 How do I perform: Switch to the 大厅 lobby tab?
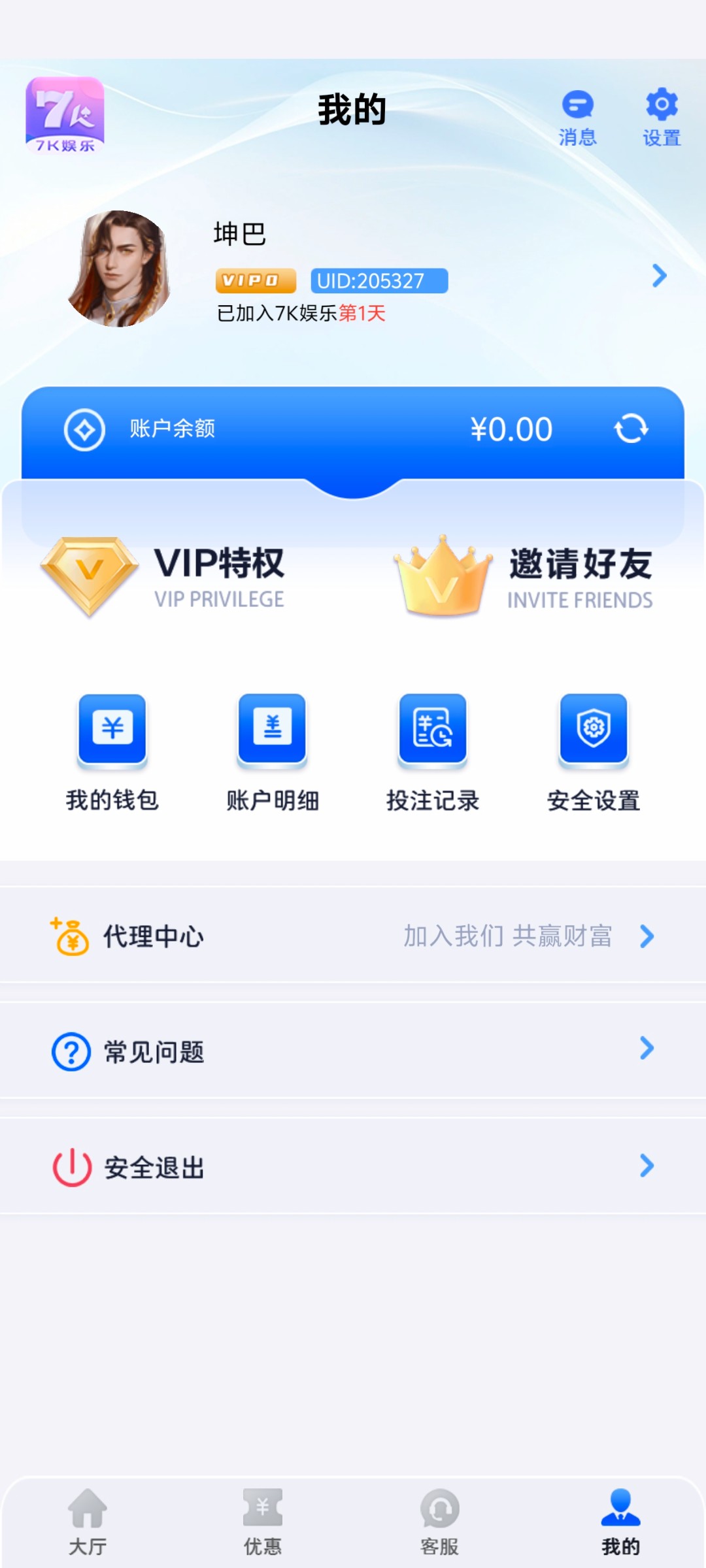(x=88, y=1522)
